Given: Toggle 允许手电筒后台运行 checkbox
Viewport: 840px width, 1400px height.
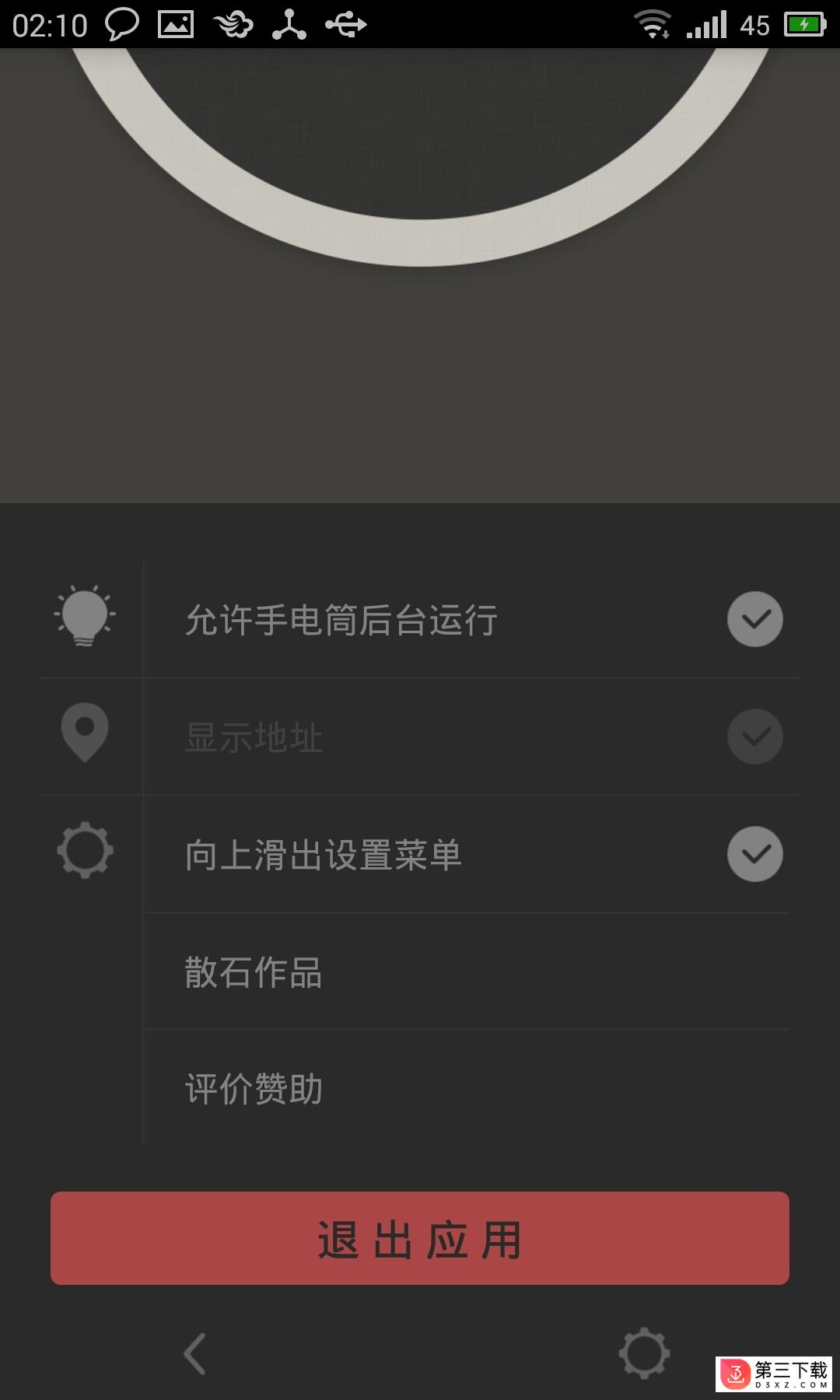Looking at the screenshot, I should click(x=754, y=619).
